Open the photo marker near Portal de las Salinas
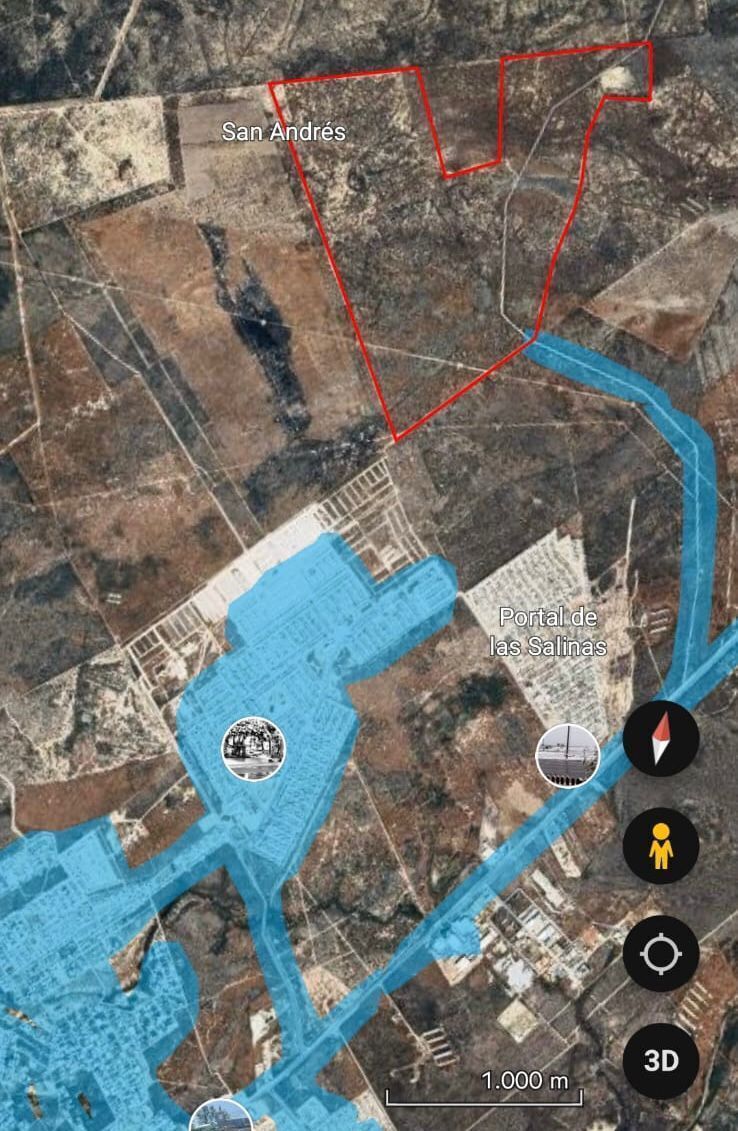The height and width of the screenshot is (1131, 738). pos(568,755)
